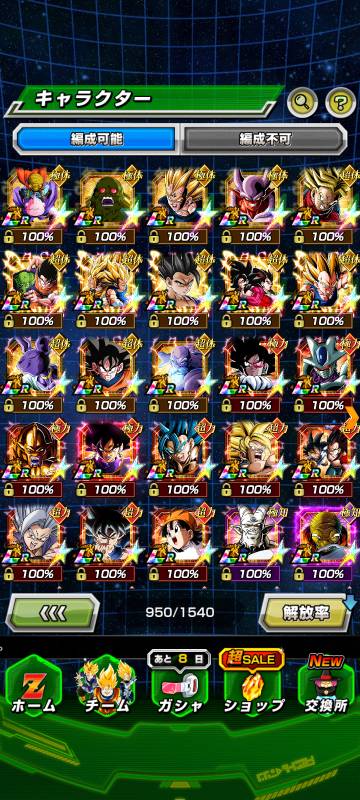Image resolution: width=360 pixels, height=800 pixels.
Task: Open the magnifying glass search icon
Action: (x=302, y=103)
